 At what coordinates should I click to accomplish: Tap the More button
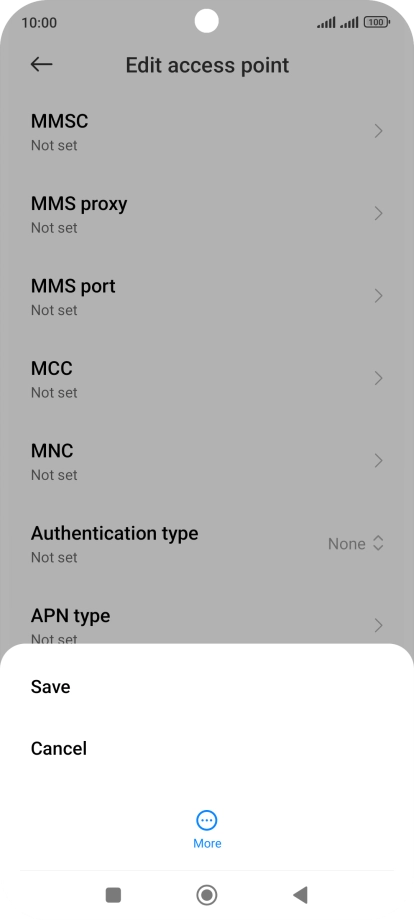(207, 830)
